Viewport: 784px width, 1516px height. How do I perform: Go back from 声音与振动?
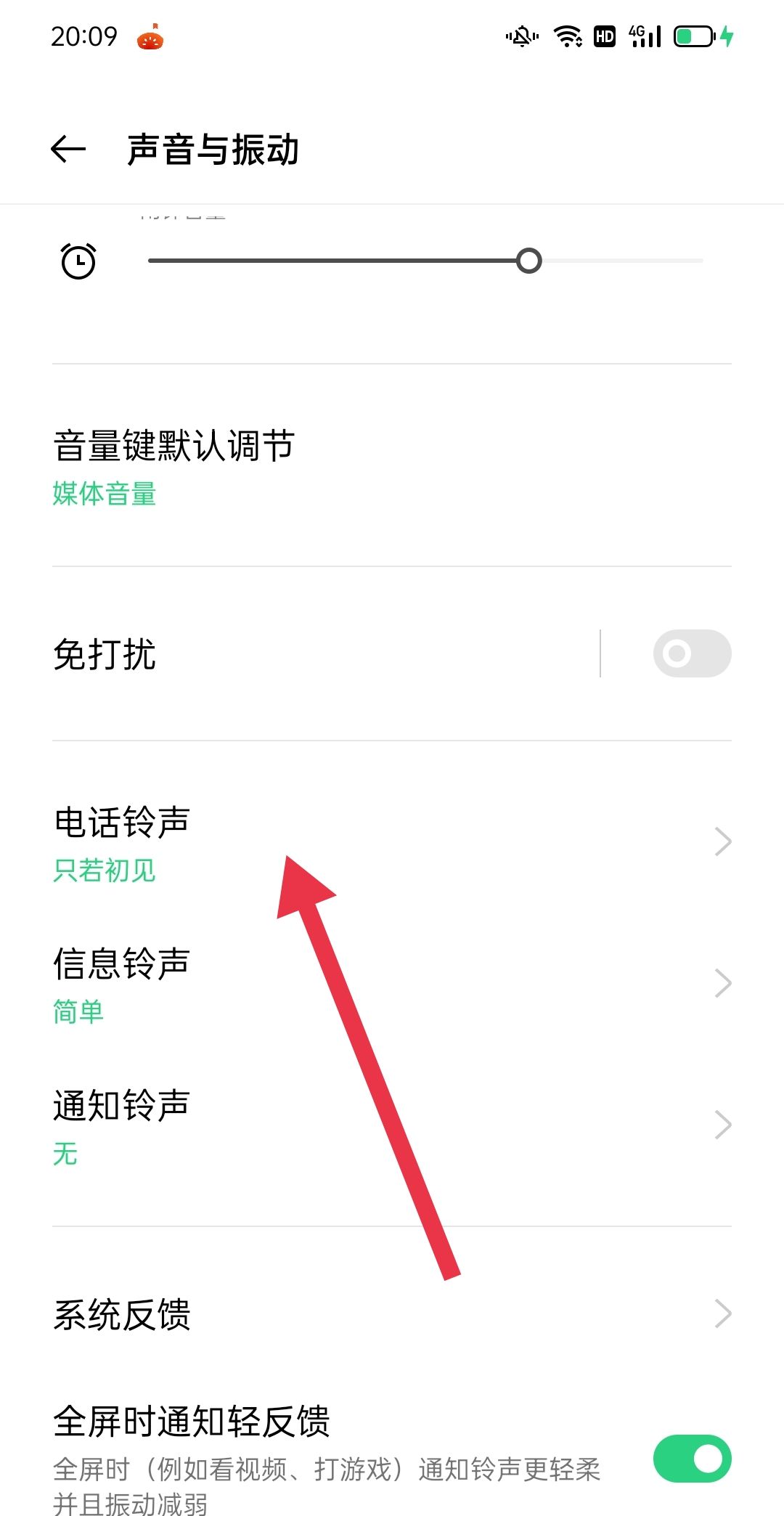pos(68,150)
